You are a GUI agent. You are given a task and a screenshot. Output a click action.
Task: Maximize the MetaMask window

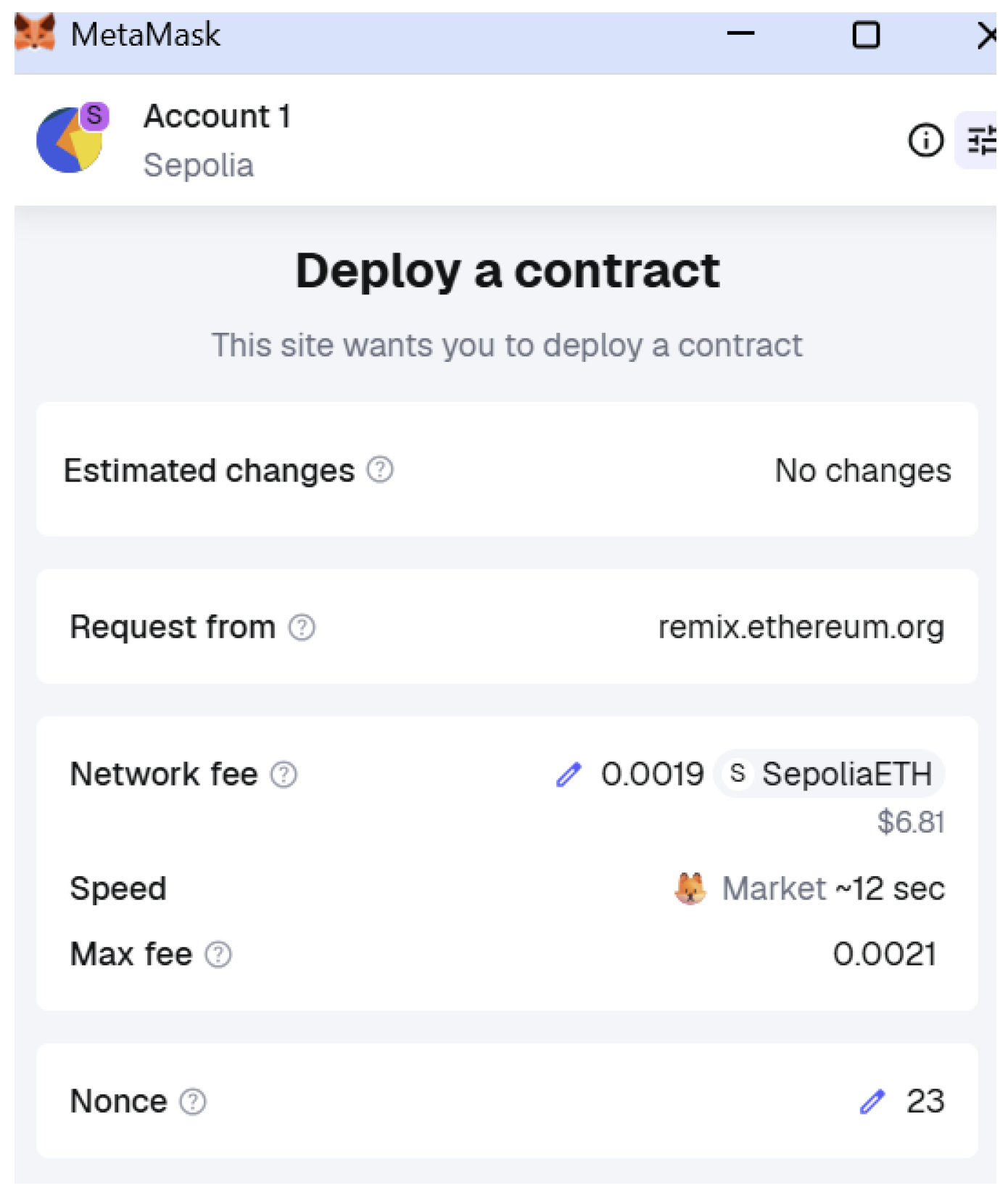point(866,35)
